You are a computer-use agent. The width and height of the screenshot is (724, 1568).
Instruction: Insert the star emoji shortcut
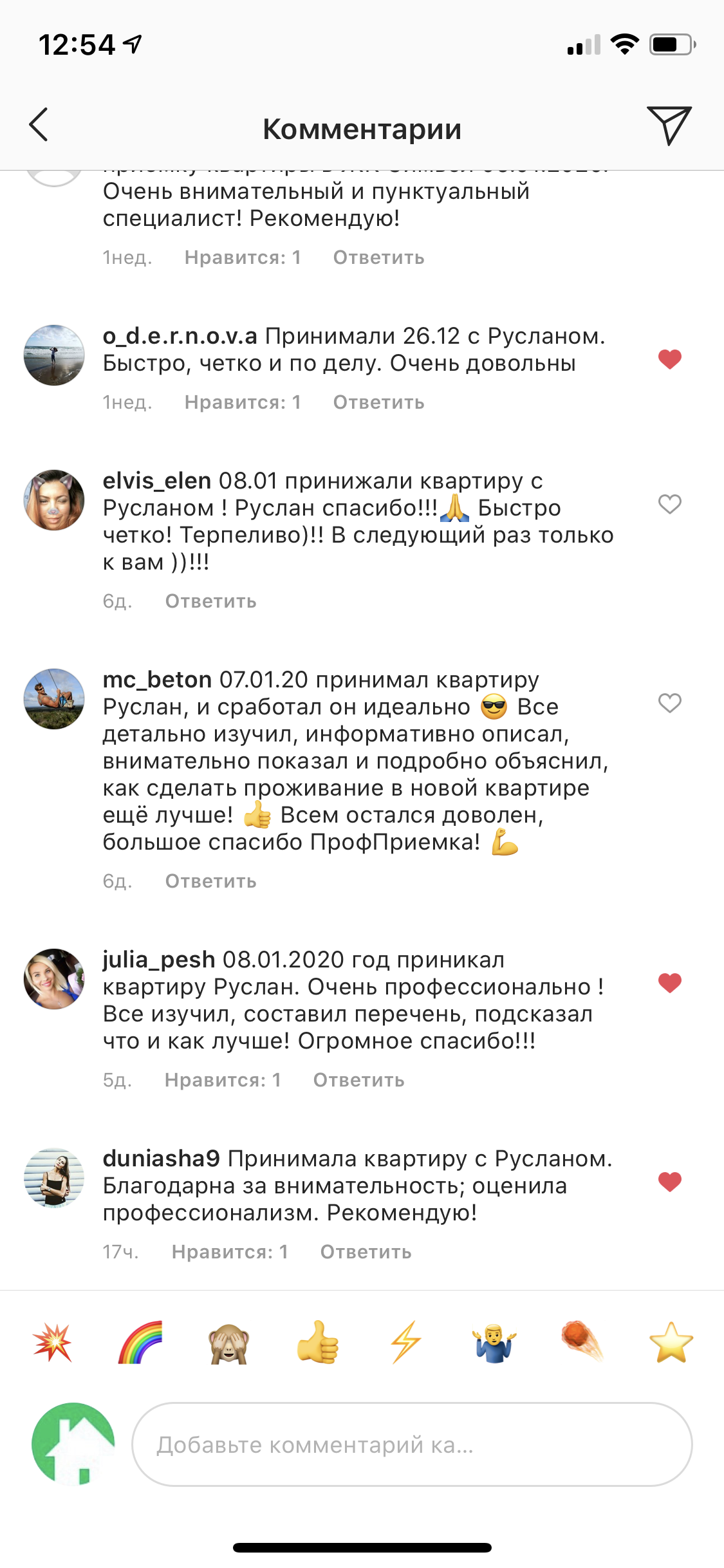point(671,1342)
